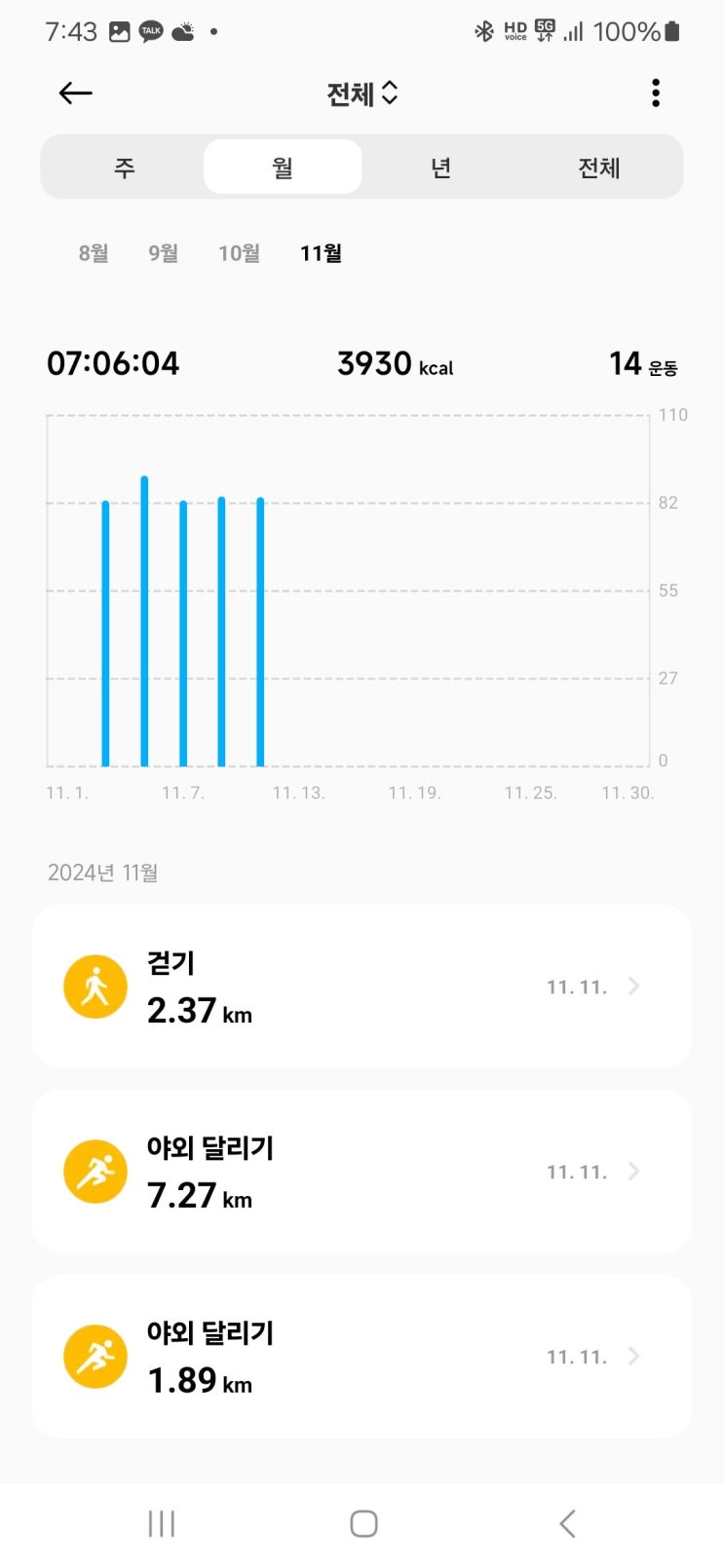724x1568 pixels.
Task: Switch to the 년 tab
Action: pyautogui.click(x=440, y=168)
